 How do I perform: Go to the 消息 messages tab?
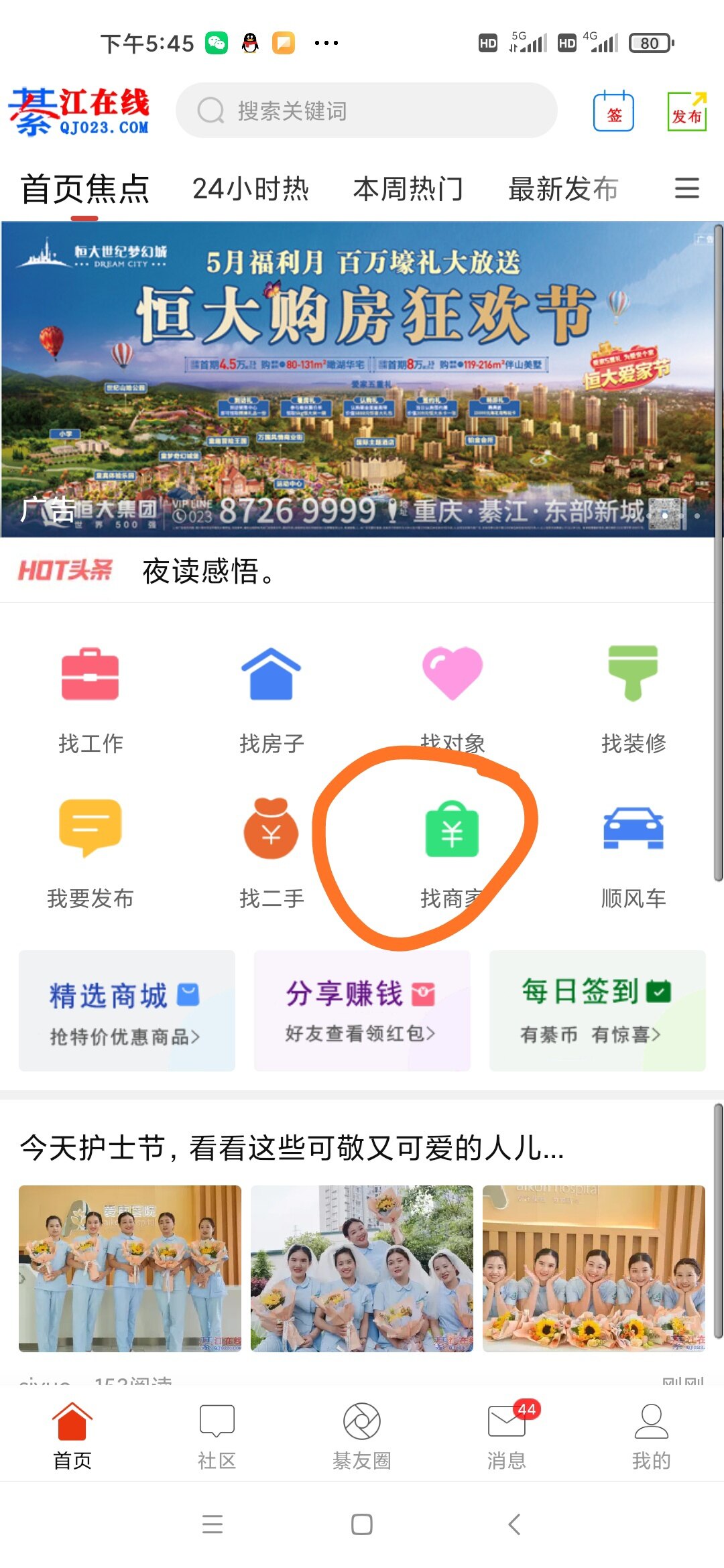pos(507,1435)
